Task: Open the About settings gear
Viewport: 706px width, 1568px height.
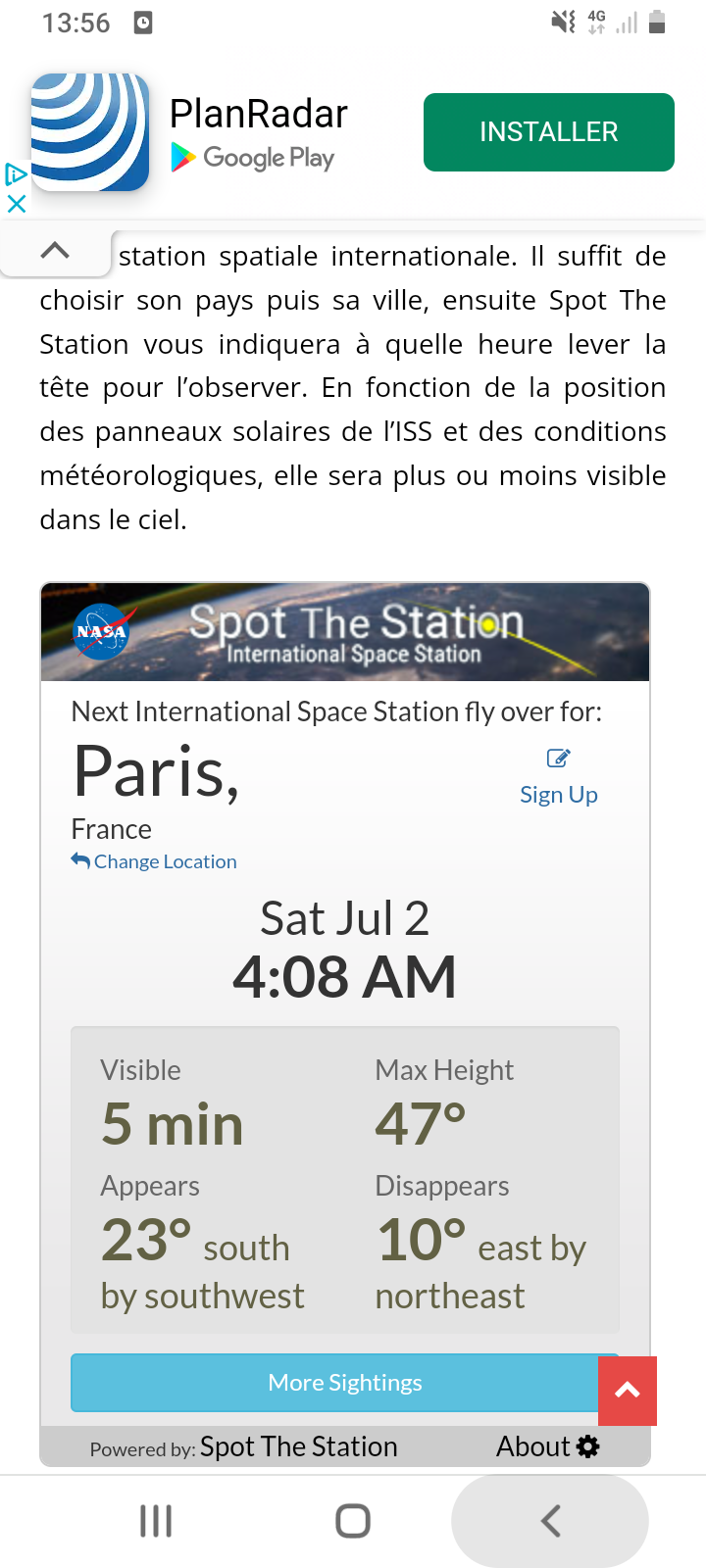Action: point(588,1446)
